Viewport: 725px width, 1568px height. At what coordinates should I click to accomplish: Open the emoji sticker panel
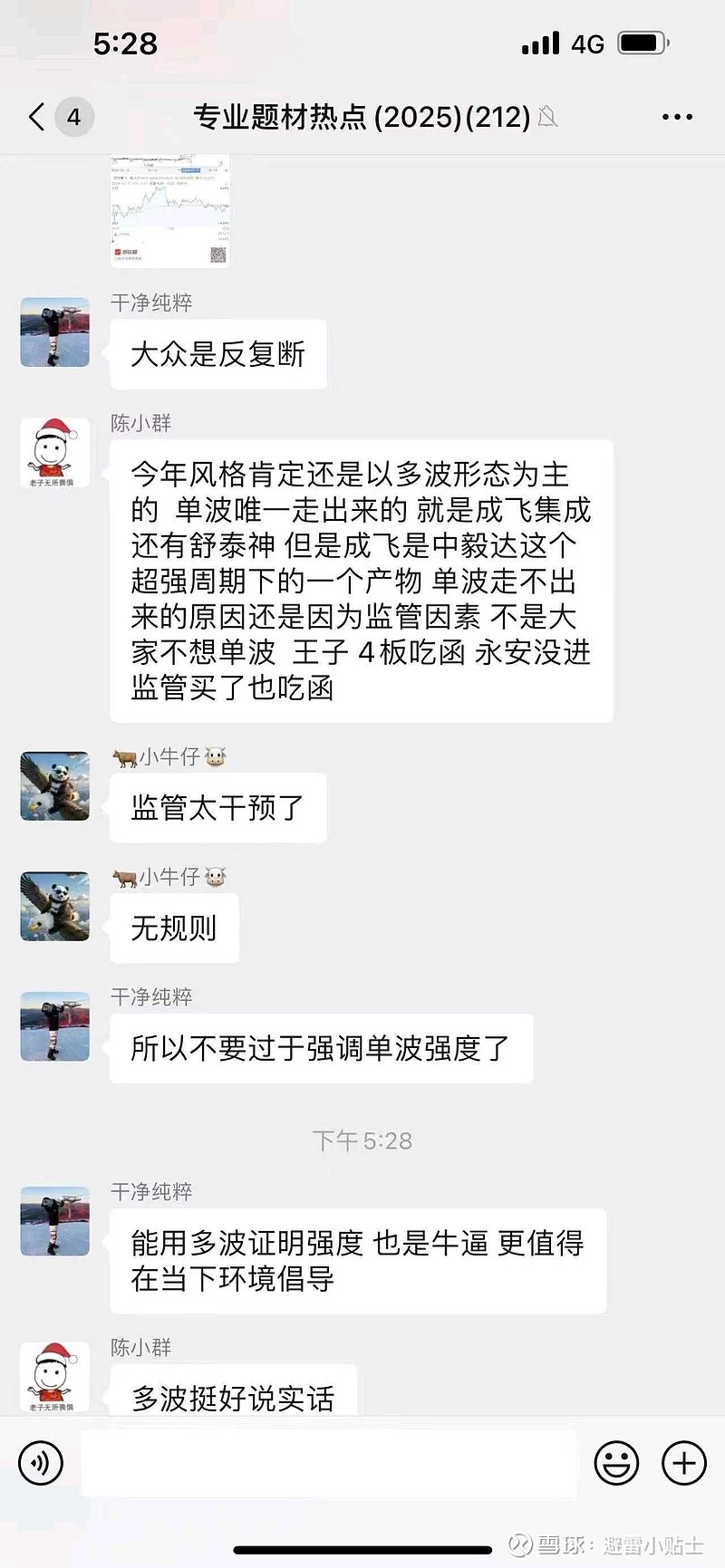(x=616, y=1463)
